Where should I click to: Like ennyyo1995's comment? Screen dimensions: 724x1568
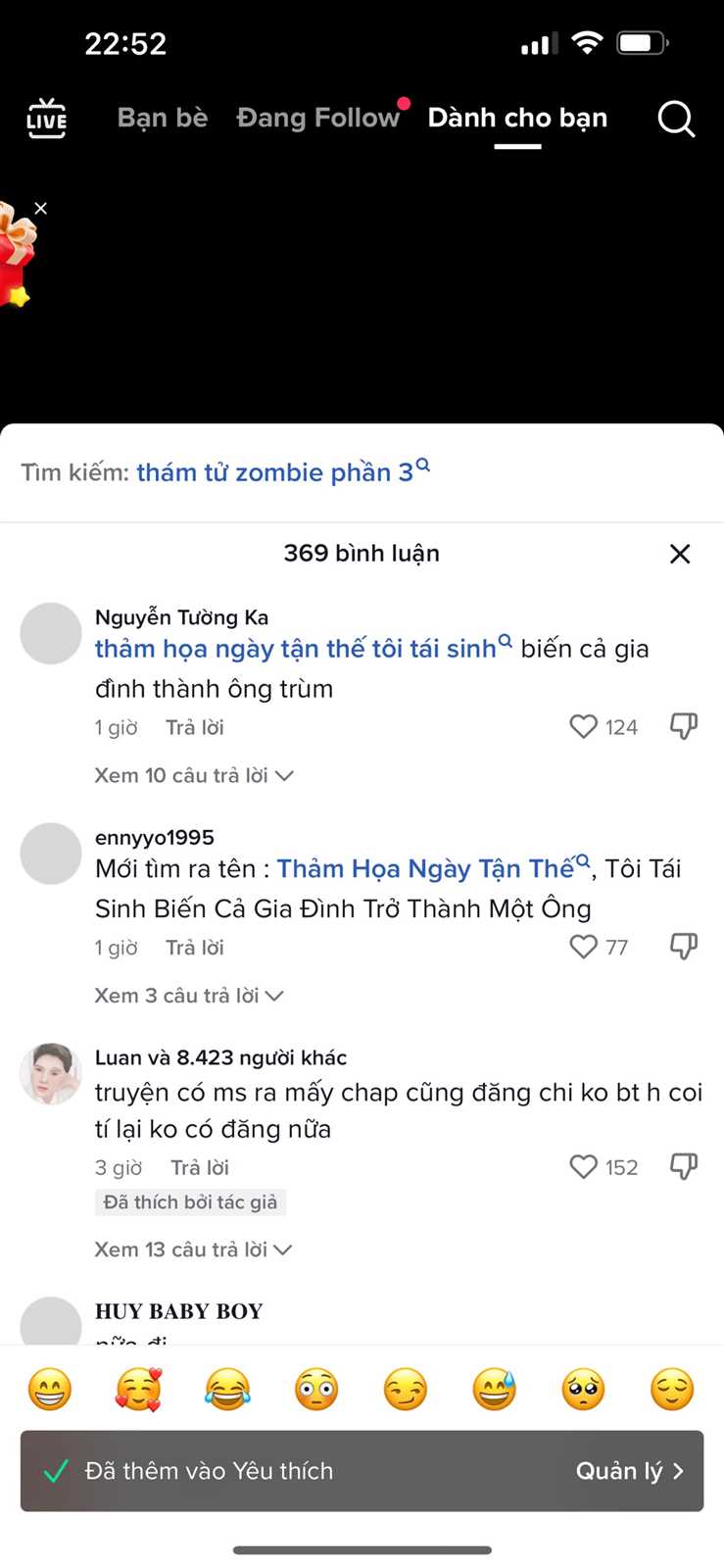(584, 947)
